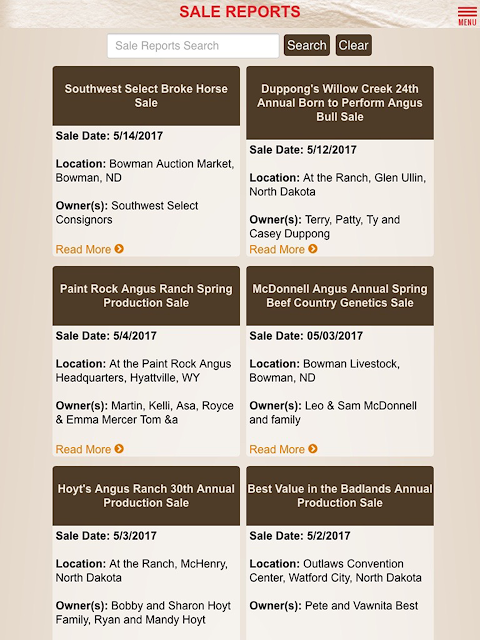Open the Hoyt's Angus Ranch 30th Annual card
This screenshot has width=480, height=640.
pyautogui.click(x=146, y=496)
